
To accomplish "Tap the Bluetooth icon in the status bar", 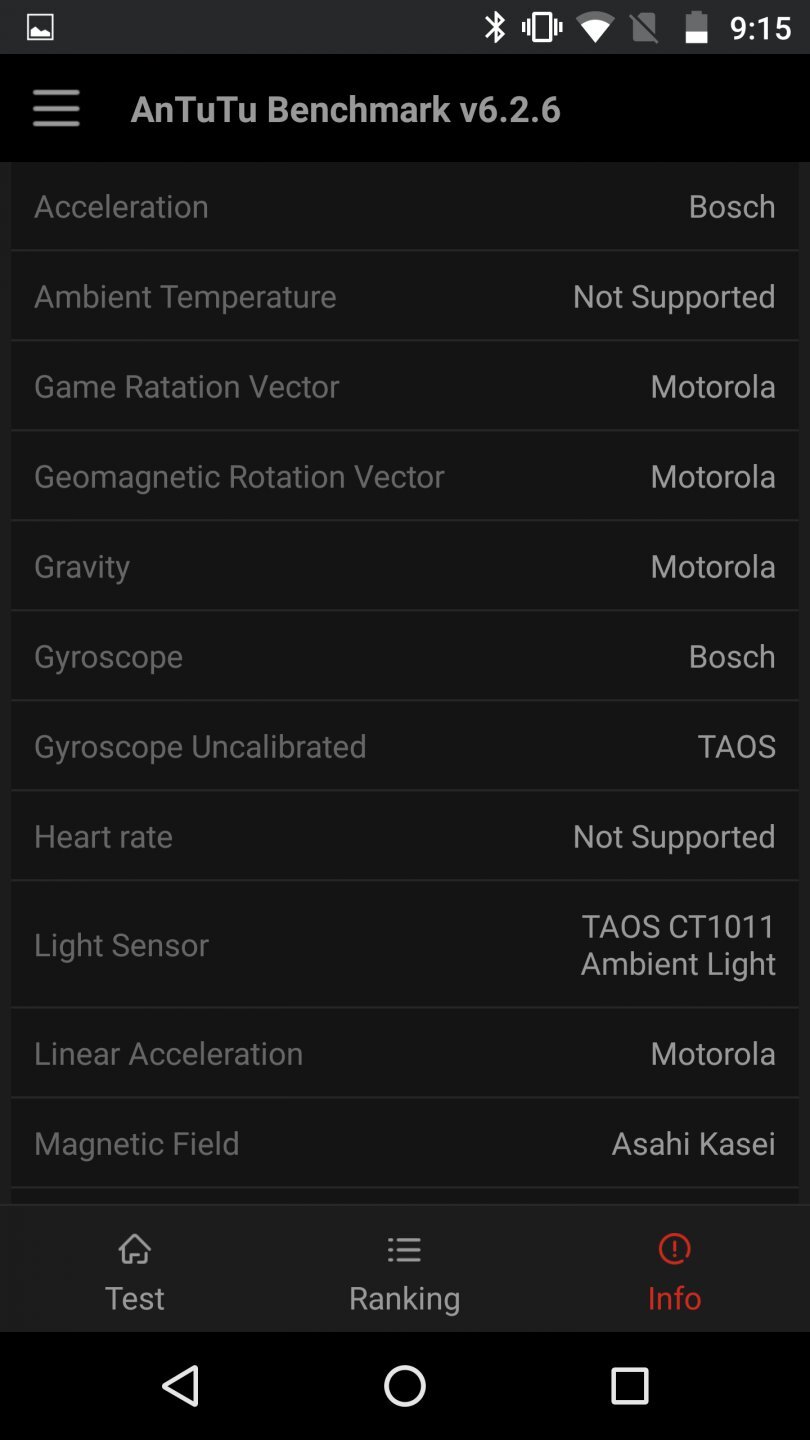I will pyautogui.click(x=495, y=27).
